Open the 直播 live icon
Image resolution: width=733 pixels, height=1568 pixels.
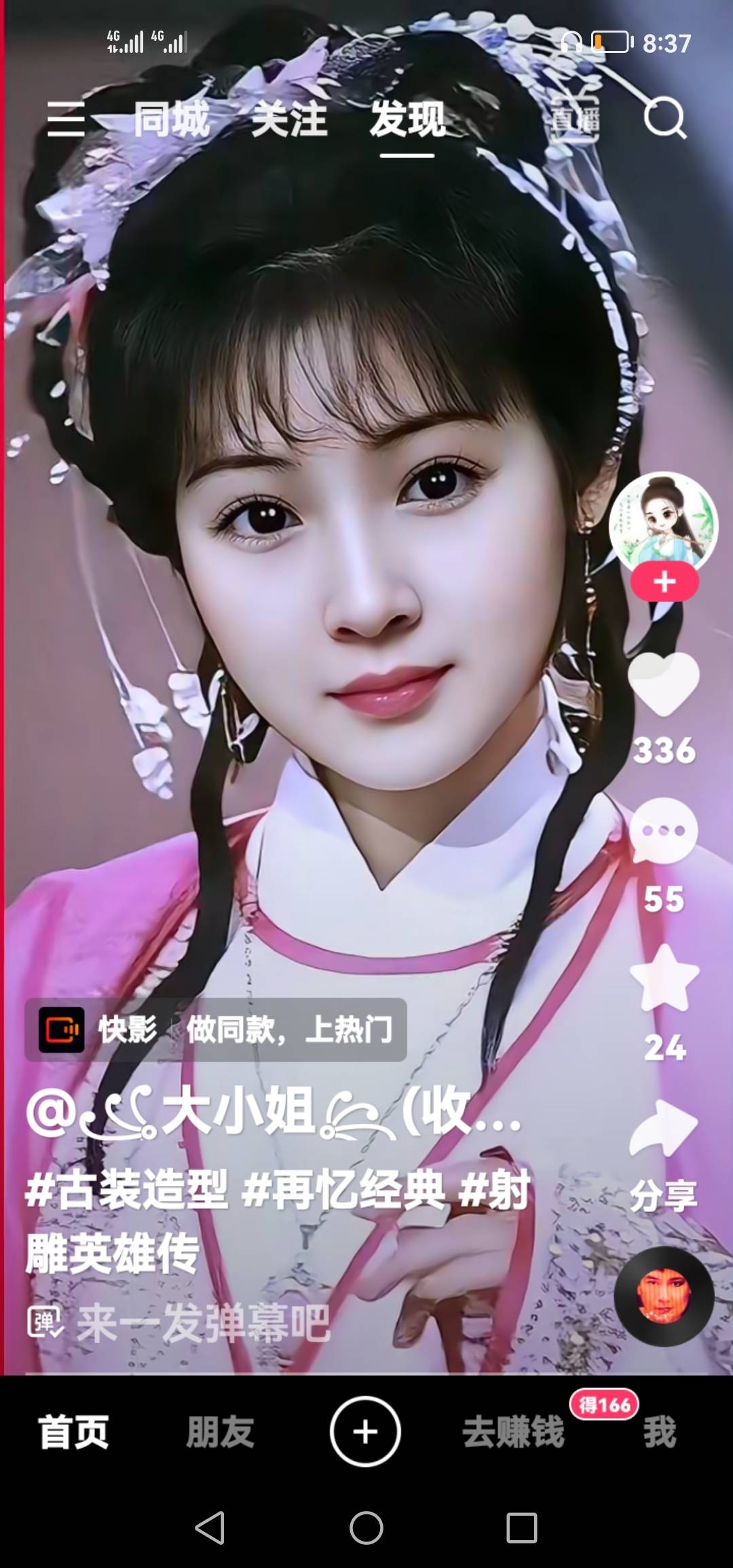(x=574, y=119)
